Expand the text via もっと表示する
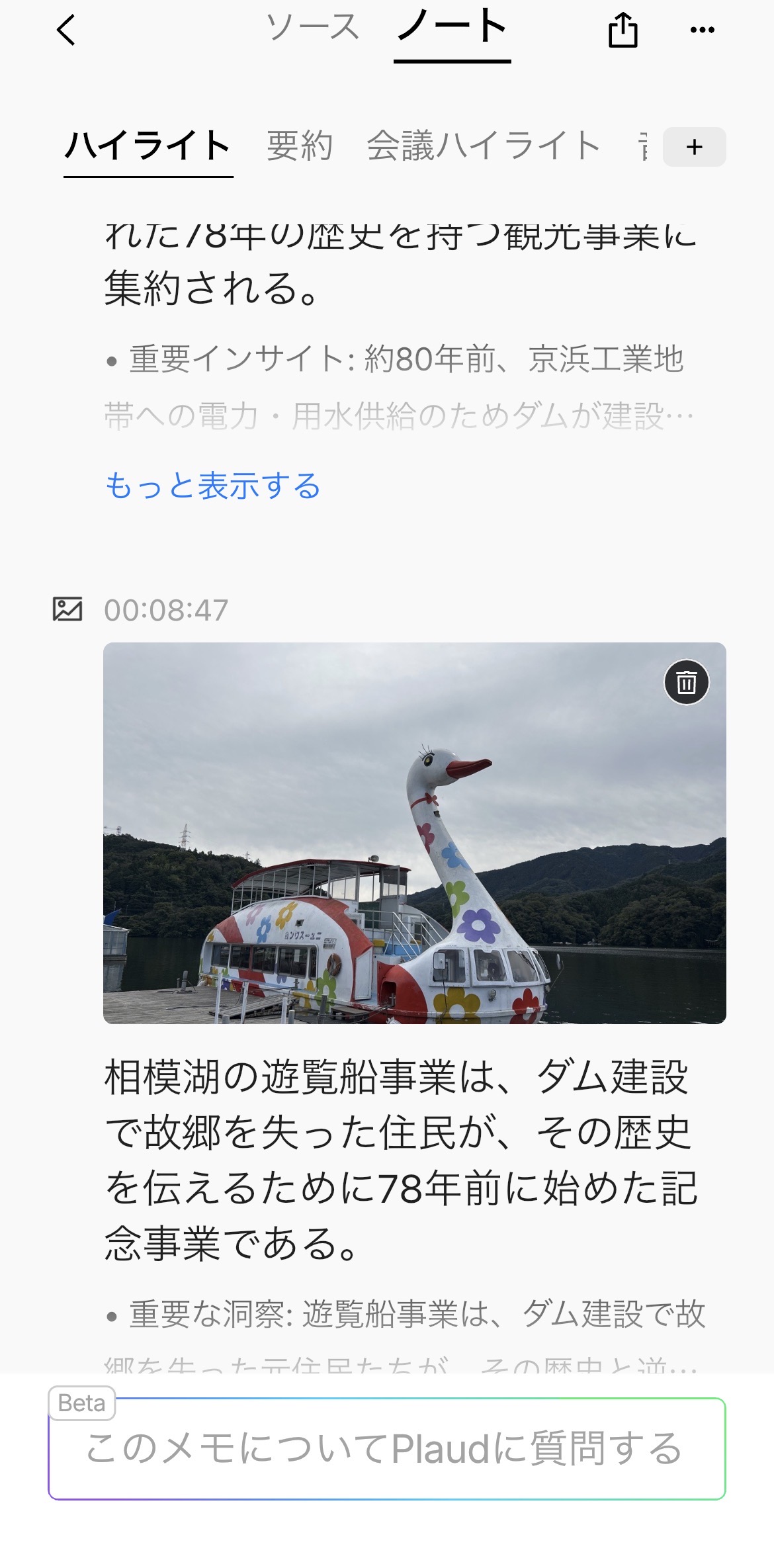This screenshot has height=1568, width=774. click(213, 486)
